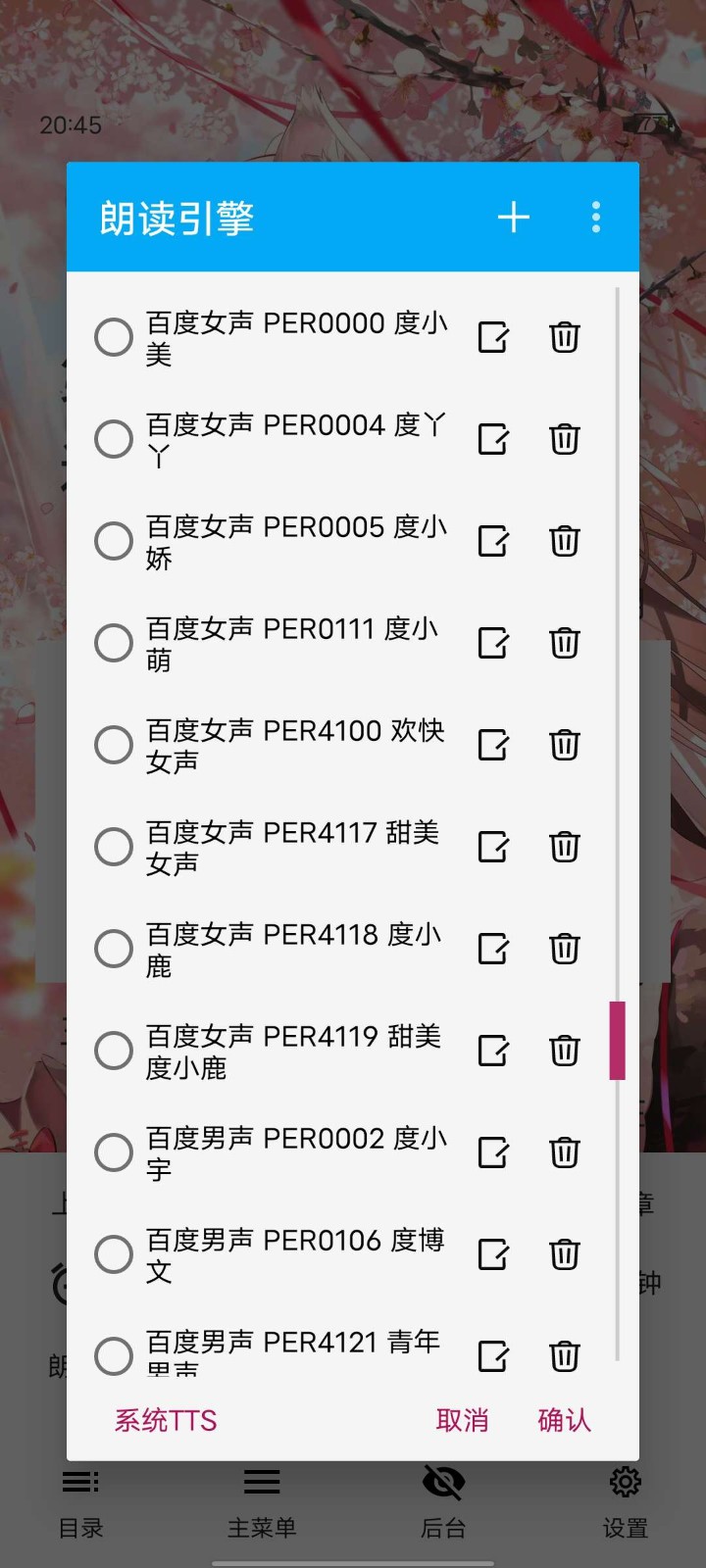The height and width of the screenshot is (1568, 706).
Task: Delete the 百度女声 PER4117 甜美女声 engine
Action: tap(564, 846)
